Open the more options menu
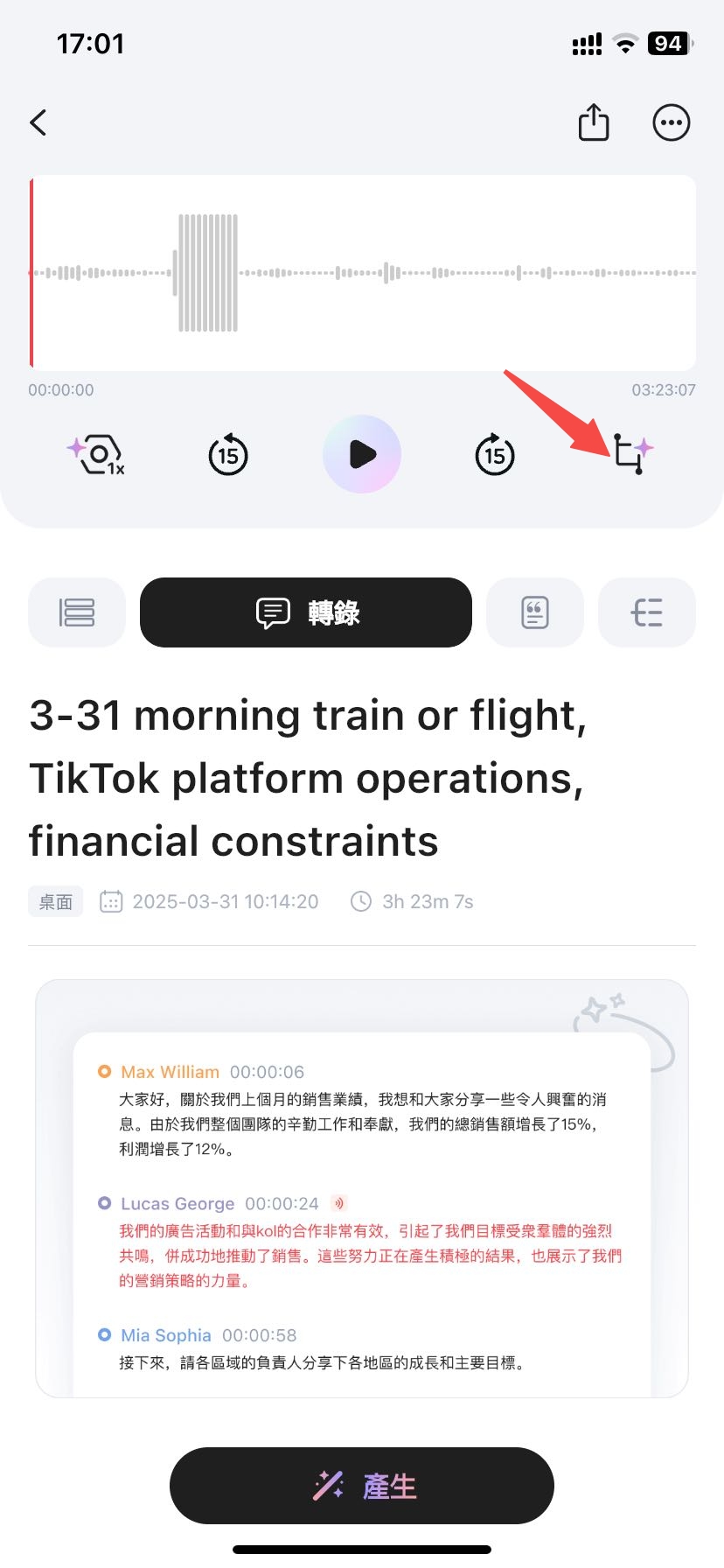Screen dimensions: 724x1568 [x=671, y=122]
